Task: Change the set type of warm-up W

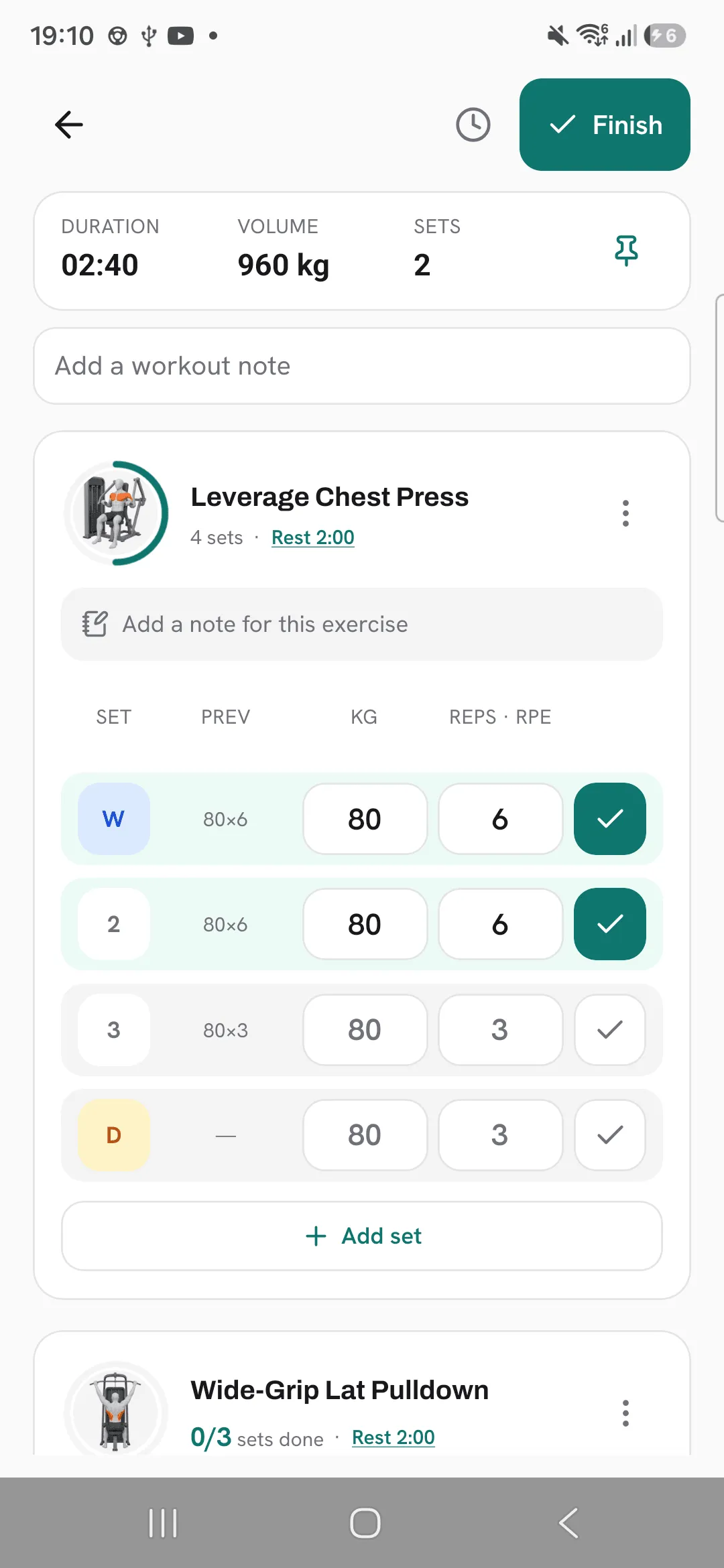Action: click(x=114, y=819)
